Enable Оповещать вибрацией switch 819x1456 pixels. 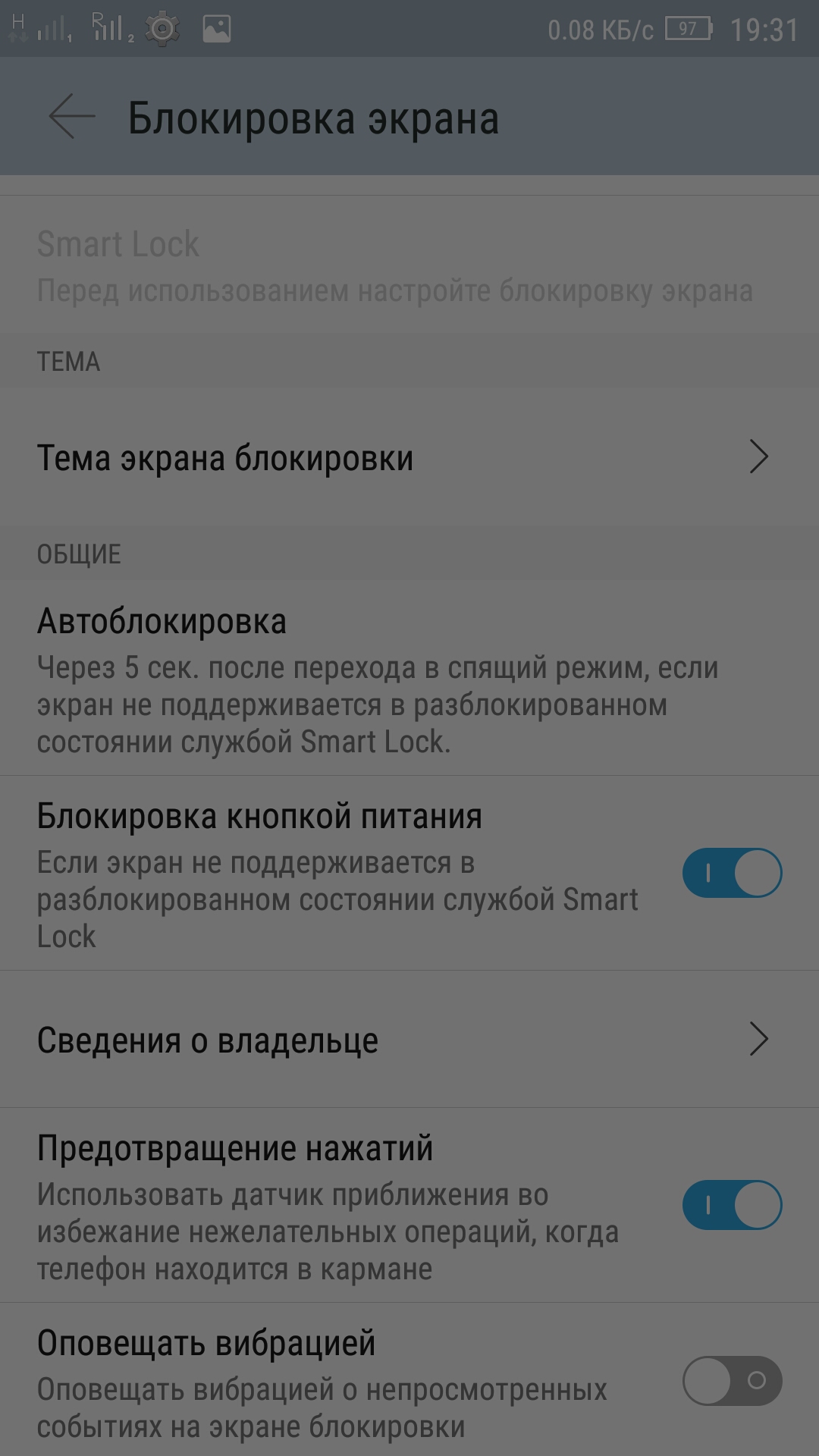pyautogui.click(x=732, y=1381)
